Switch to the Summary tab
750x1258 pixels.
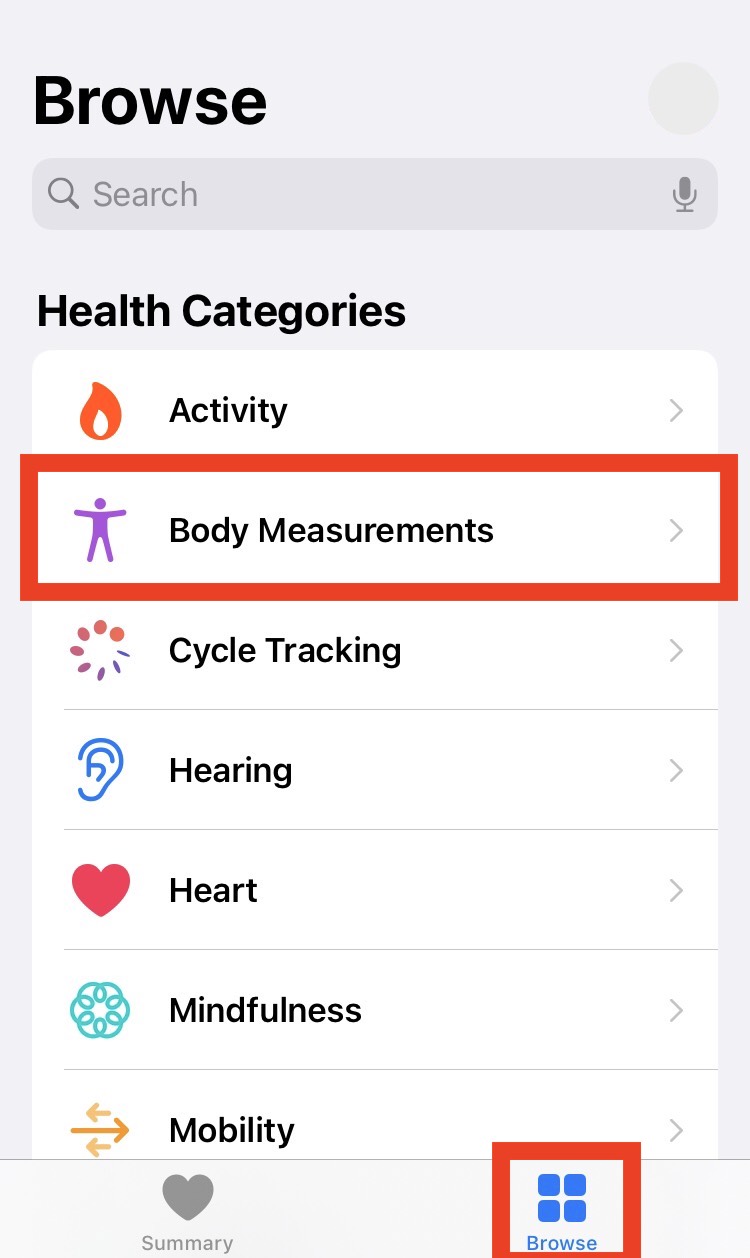(187, 1212)
